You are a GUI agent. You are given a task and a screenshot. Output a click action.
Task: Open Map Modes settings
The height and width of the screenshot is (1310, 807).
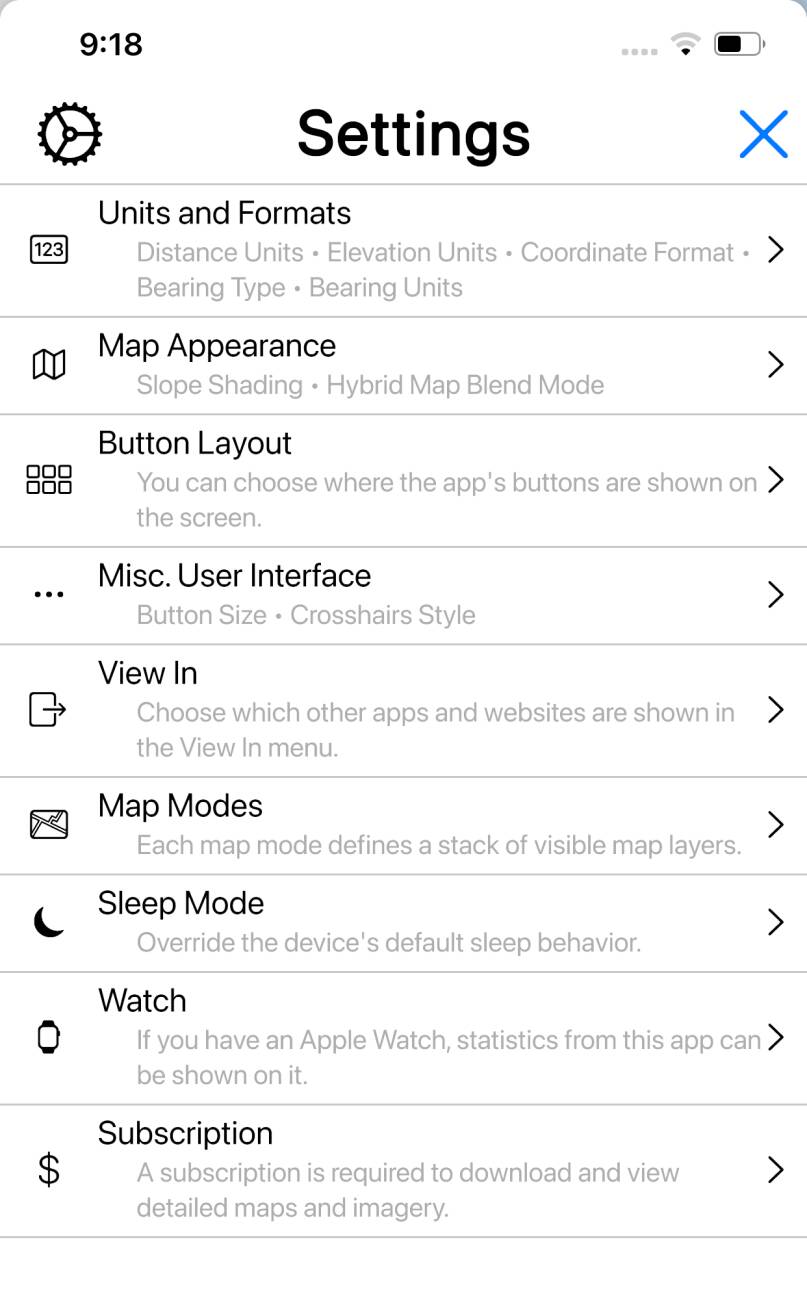click(x=403, y=825)
